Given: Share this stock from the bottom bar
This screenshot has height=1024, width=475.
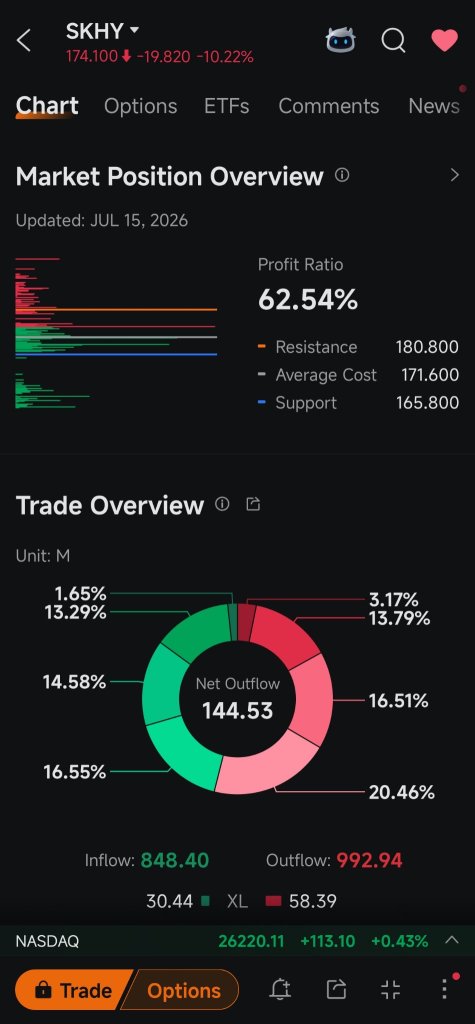Looking at the screenshot, I should pos(336,990).
